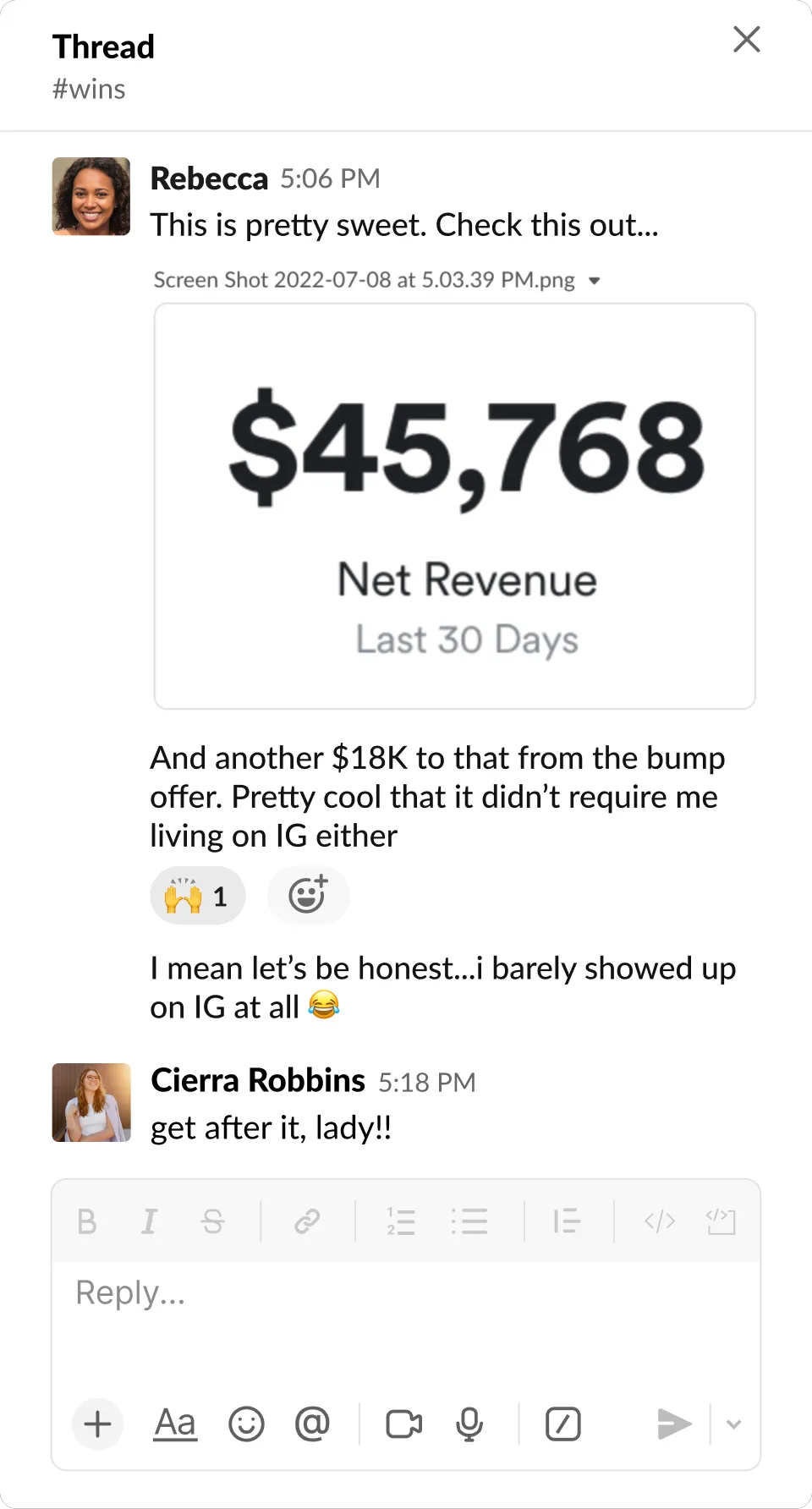Expand the screenshot file name dropdown arrow

point(595,281)
